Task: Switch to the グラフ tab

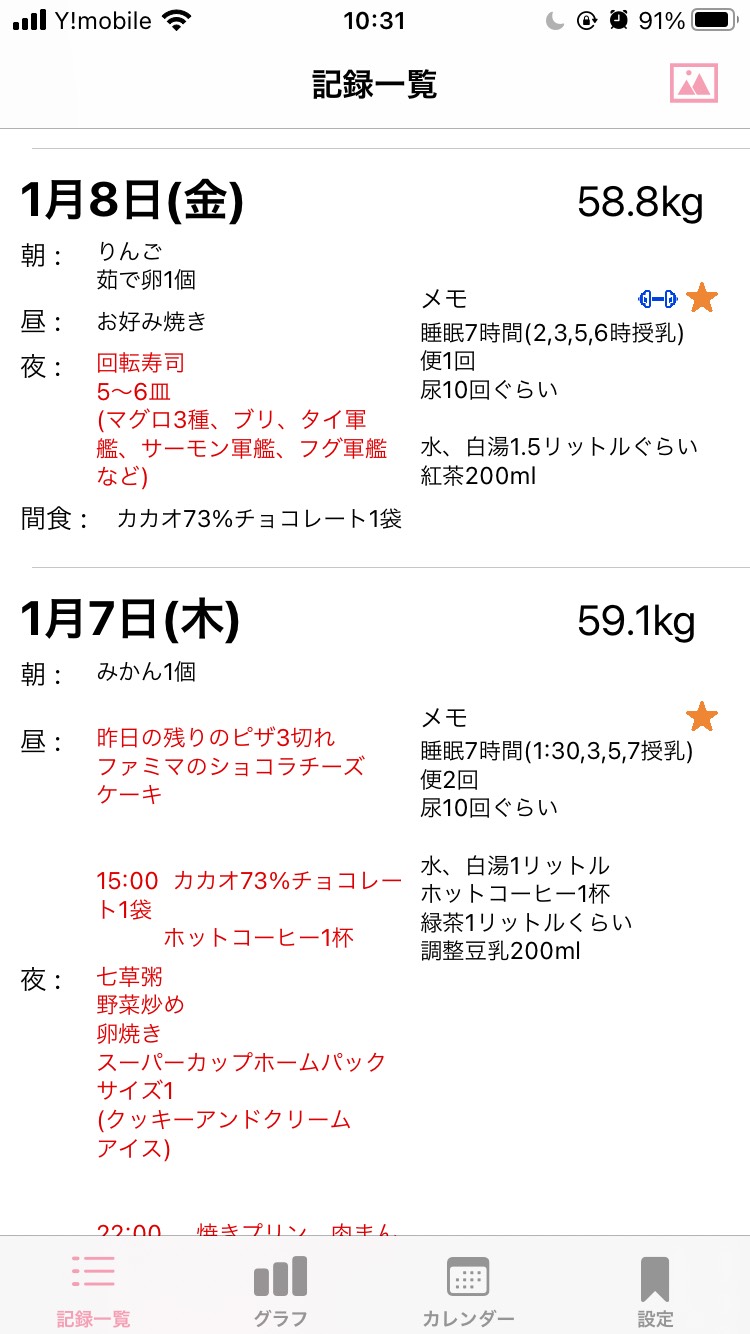Action: pyautogui.click(x=280, y=1289)
